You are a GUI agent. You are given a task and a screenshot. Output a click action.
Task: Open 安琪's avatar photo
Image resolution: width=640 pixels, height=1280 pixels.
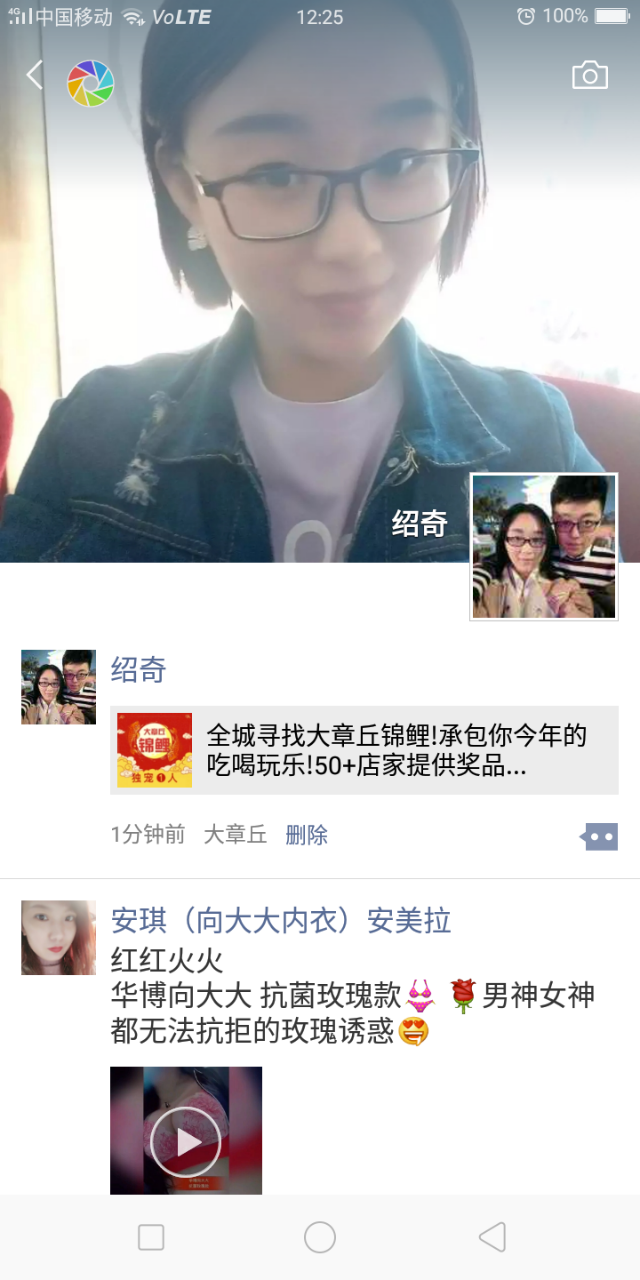[58, 937]
